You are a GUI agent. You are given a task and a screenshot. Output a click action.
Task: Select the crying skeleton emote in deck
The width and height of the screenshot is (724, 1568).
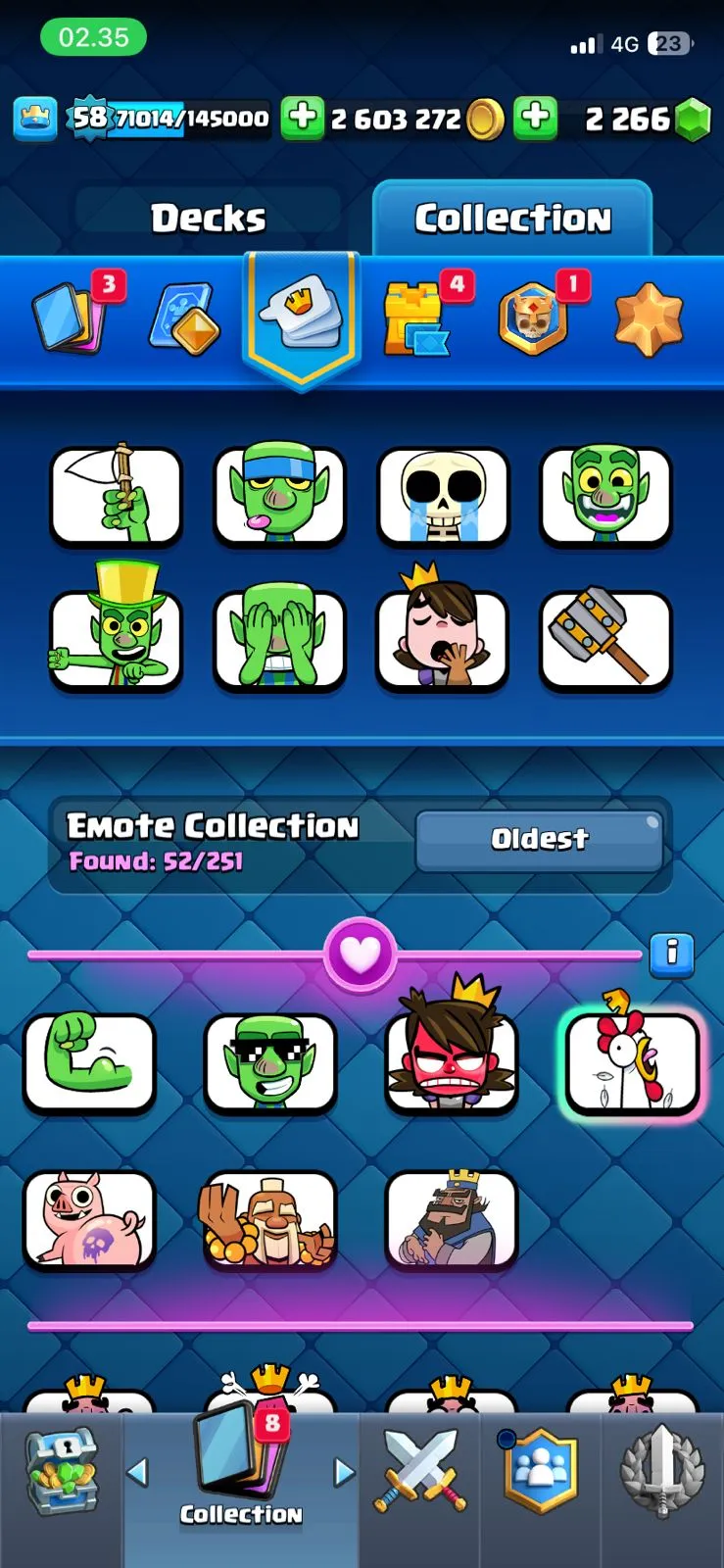click(444, 495)
